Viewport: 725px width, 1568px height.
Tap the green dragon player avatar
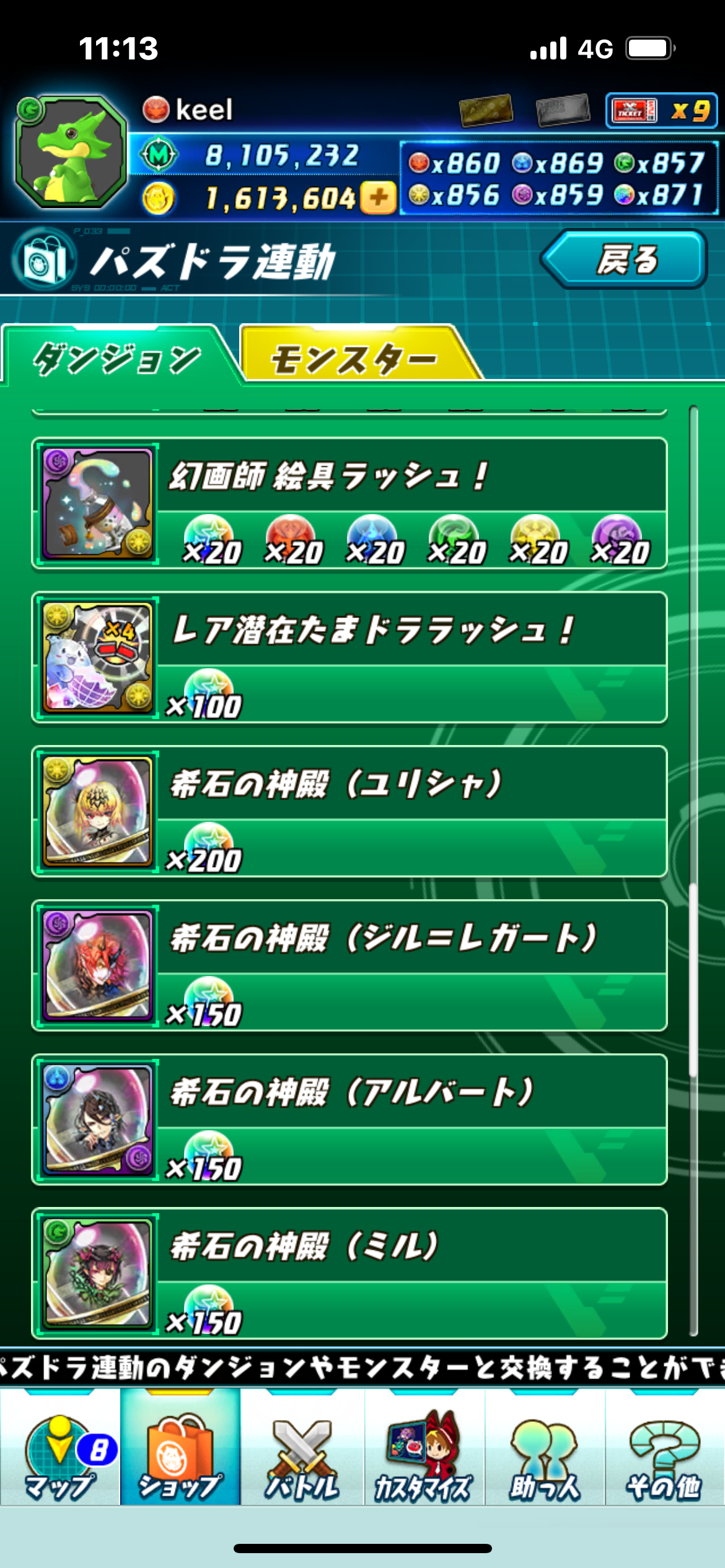[x=71, y=152]
